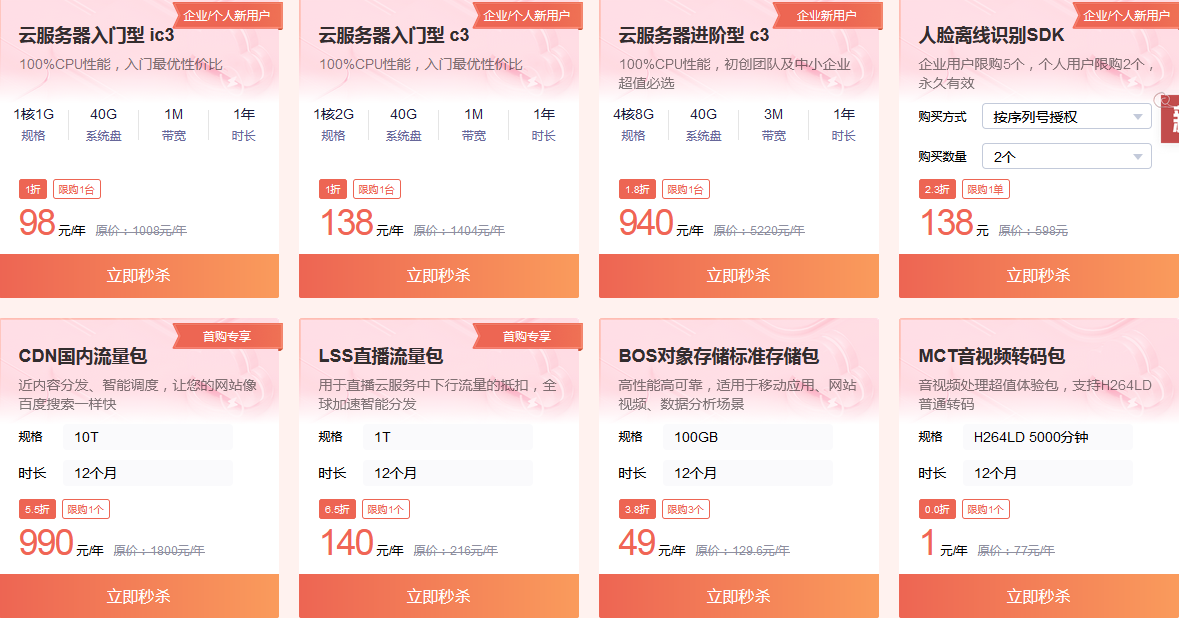Tap 立即秒杀 for CDN国内流量包
This screenshot has height=618, width=1179.
click(x=139, y=596)
